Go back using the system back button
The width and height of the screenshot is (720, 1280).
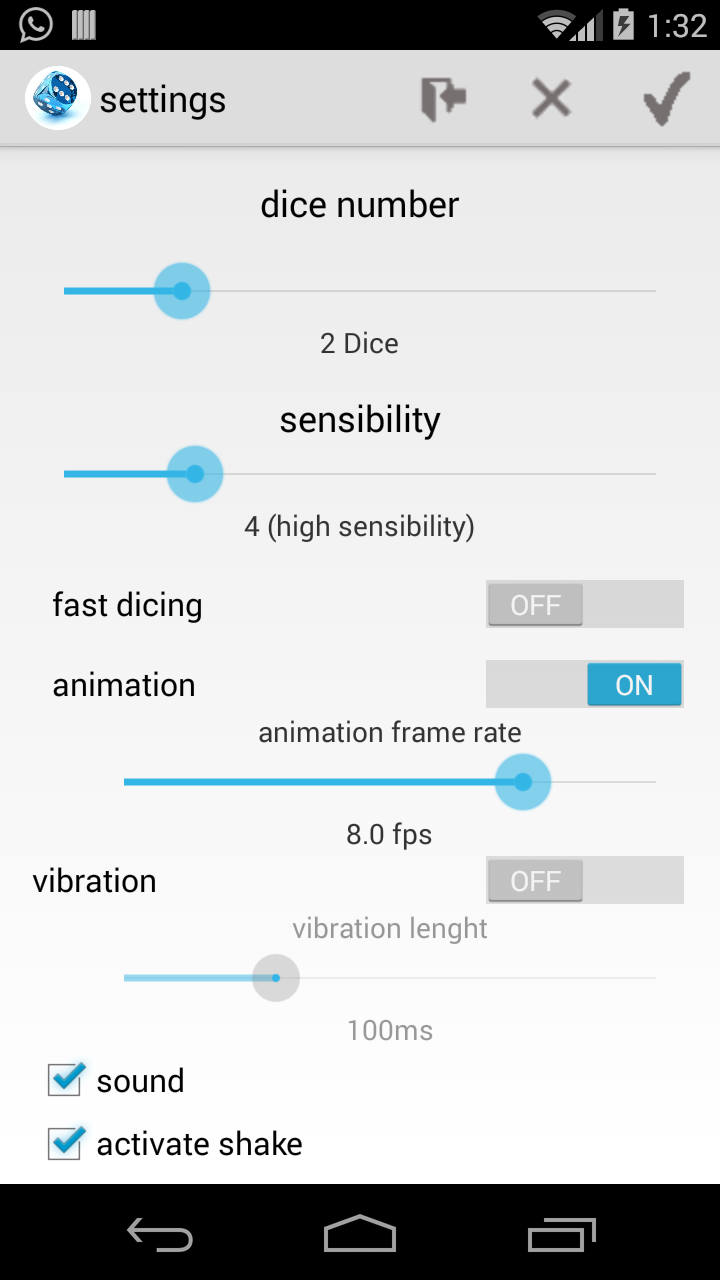(x=160, y=1235)
